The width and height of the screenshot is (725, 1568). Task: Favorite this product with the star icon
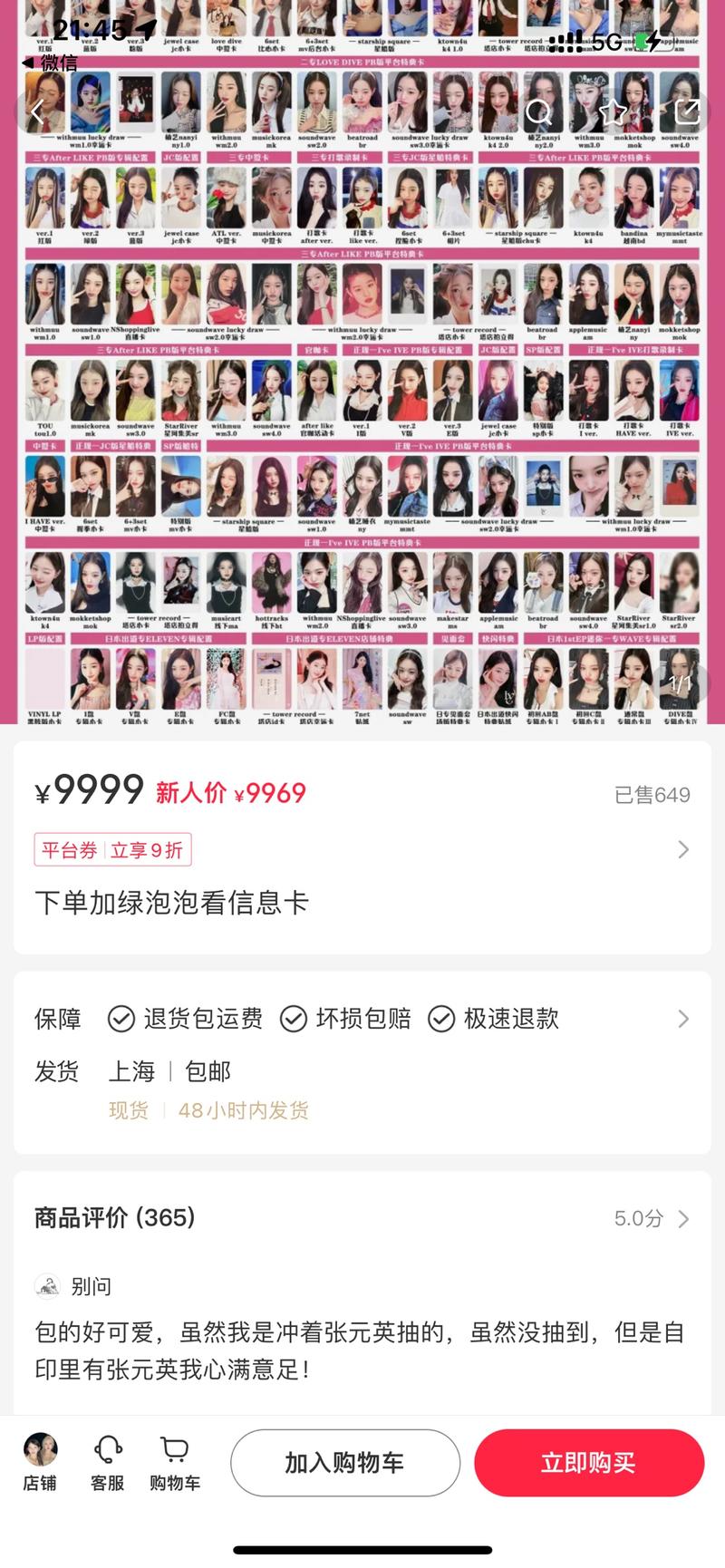pyautogui.click(x=613, y=112)
